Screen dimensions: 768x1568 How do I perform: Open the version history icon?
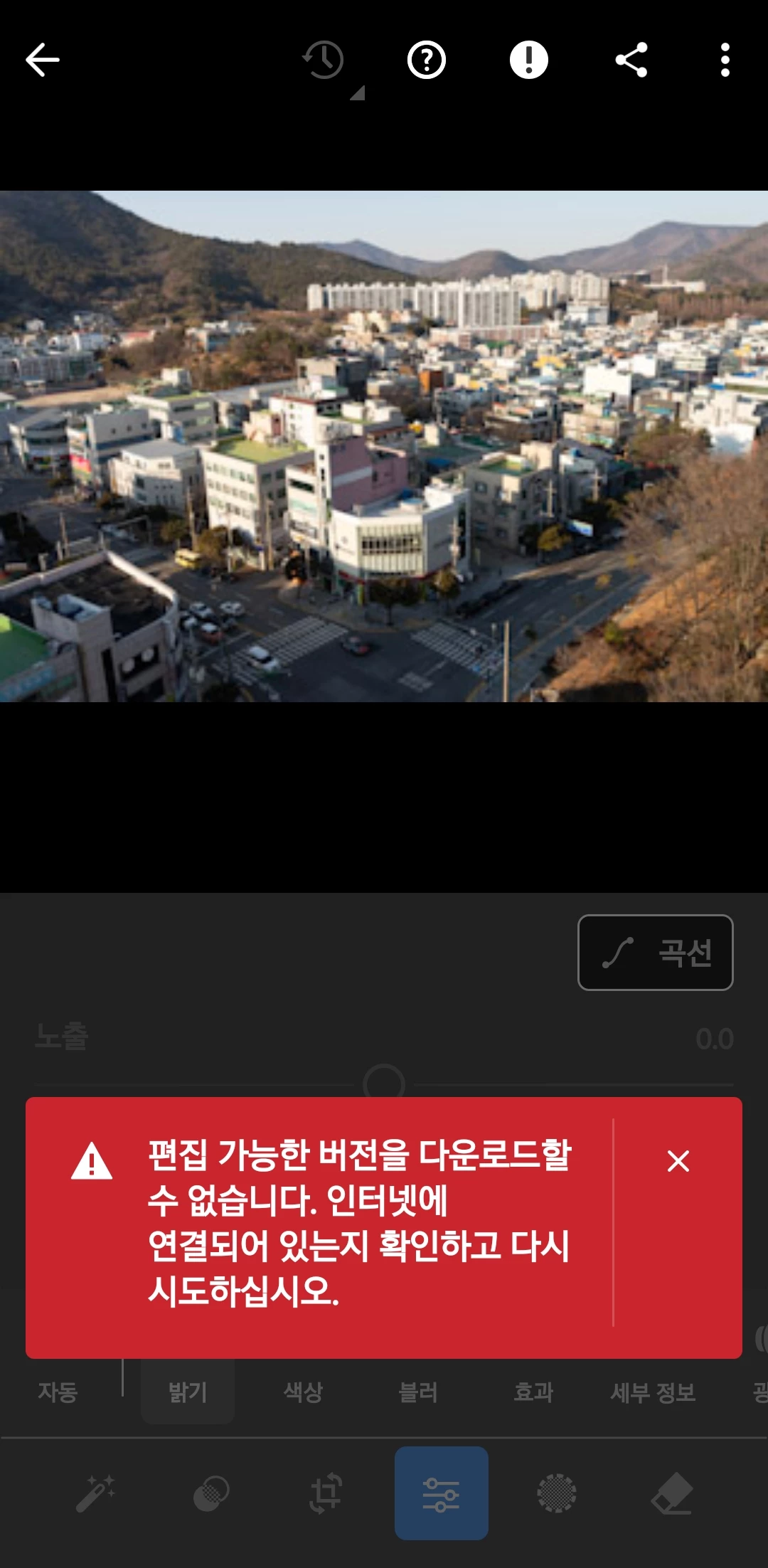point(324,60)
